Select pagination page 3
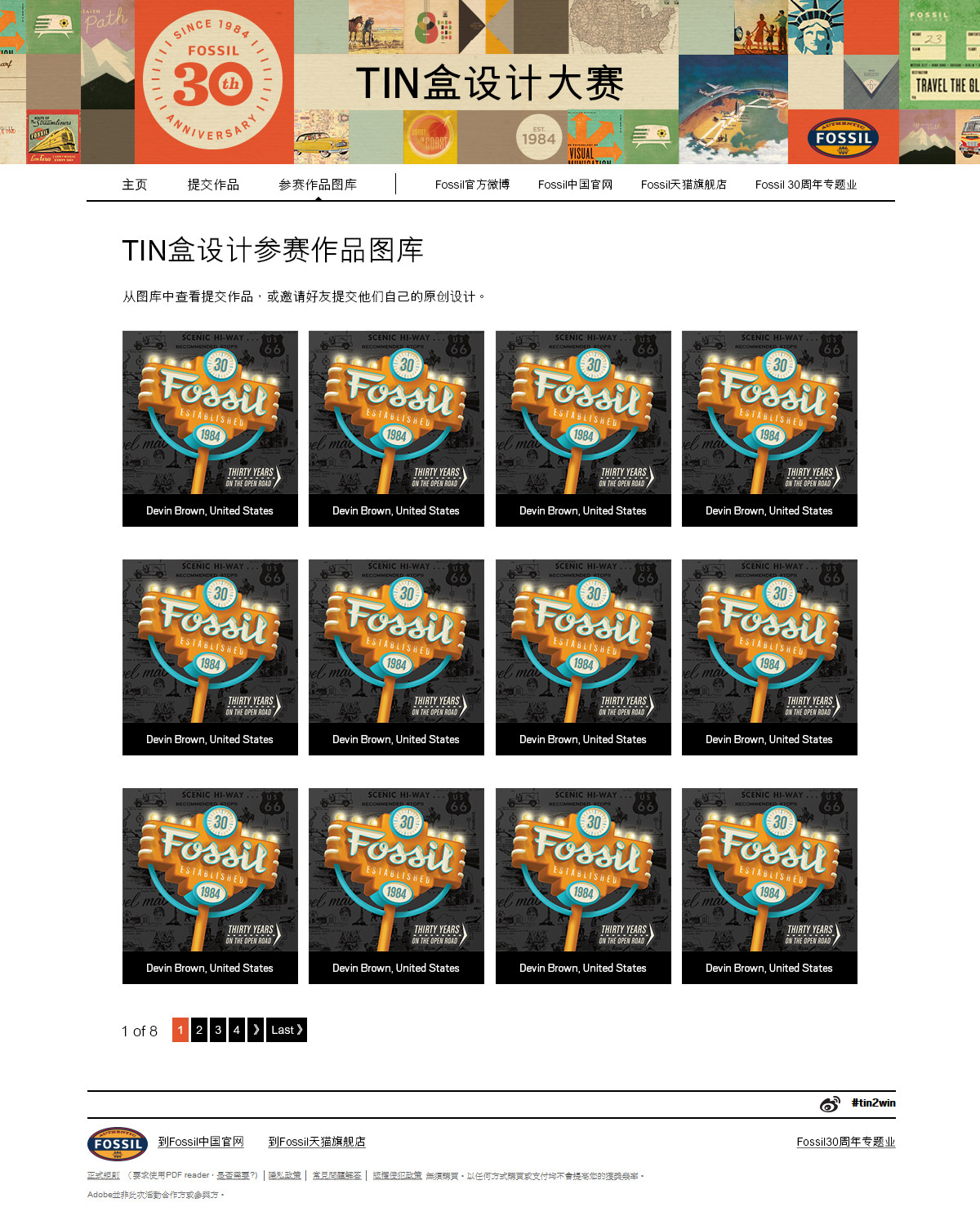Image resolution: width=980 pixels, height=1225 pixels. pos(218,1030)
